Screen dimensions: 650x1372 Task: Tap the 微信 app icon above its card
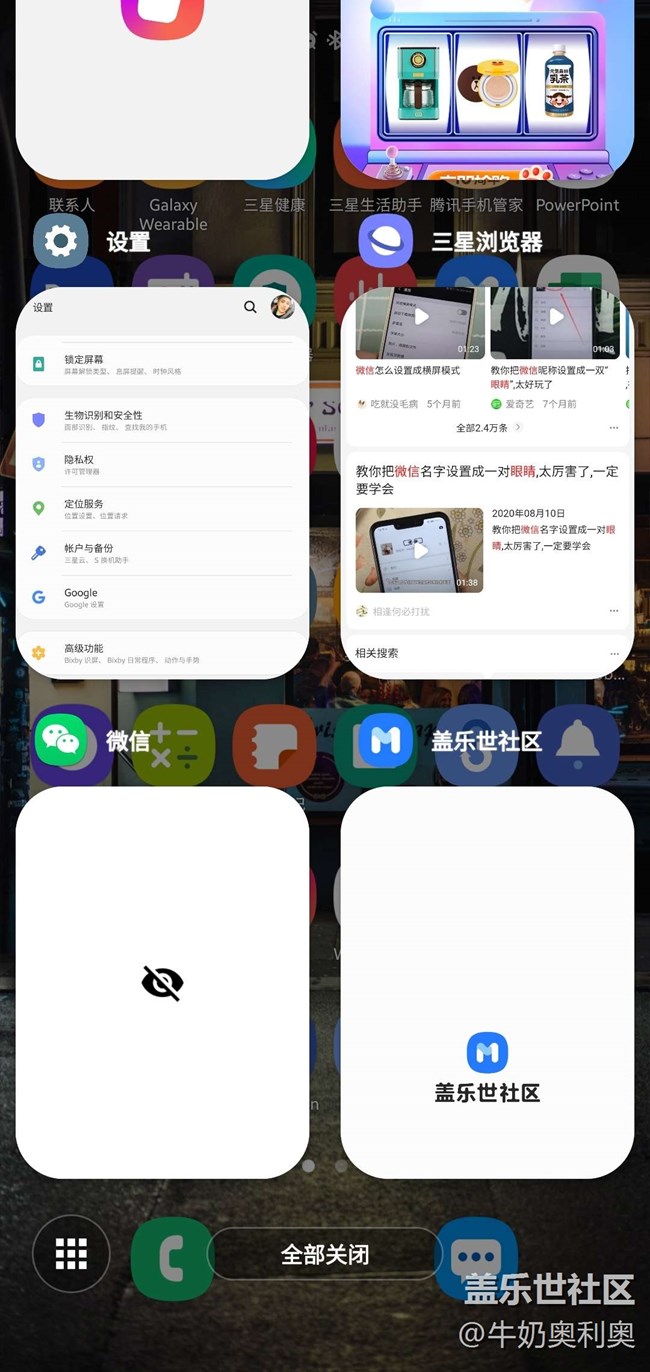click(x=61, y=740)
